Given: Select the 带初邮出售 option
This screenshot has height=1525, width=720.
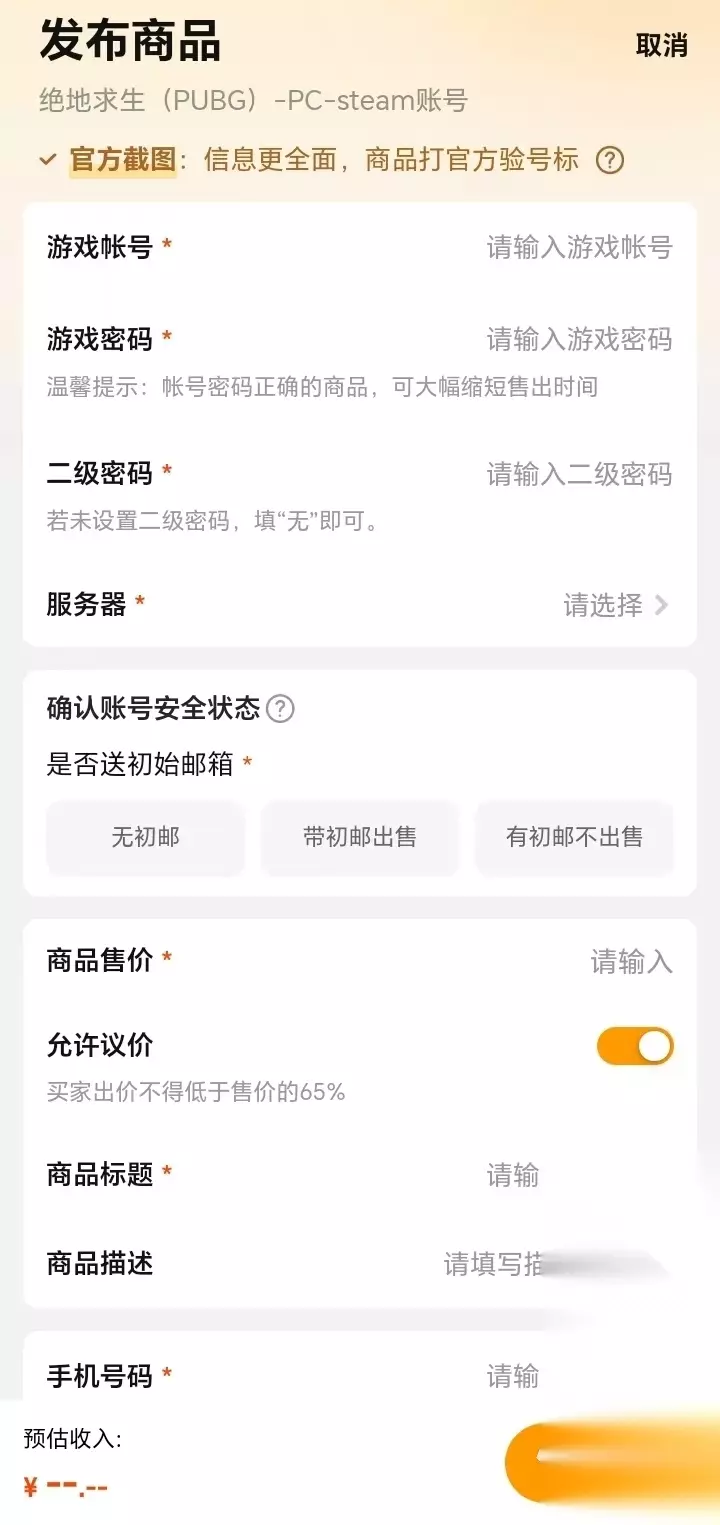Looking at the screenshot, I should click(360, 837).
